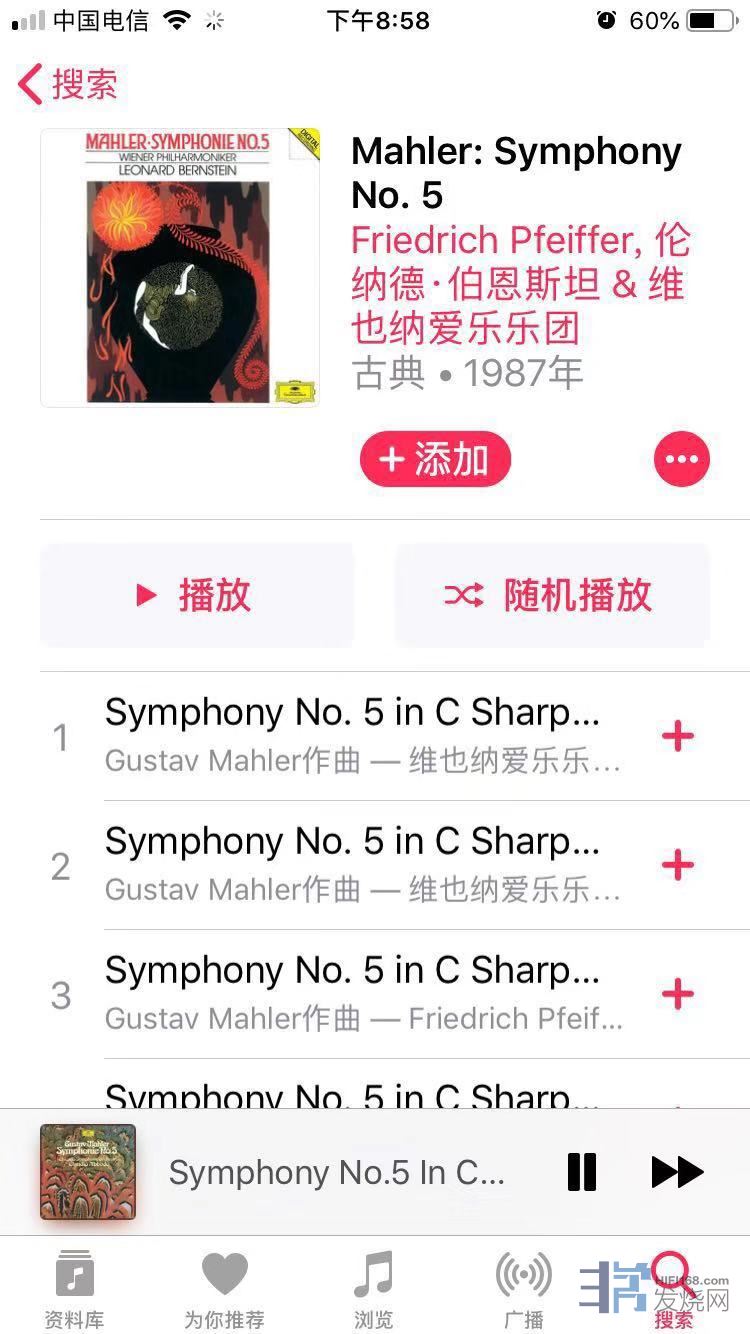750x1334 pixels.
Task: Add album with 添加 button
Action: [x=435, y=460]
